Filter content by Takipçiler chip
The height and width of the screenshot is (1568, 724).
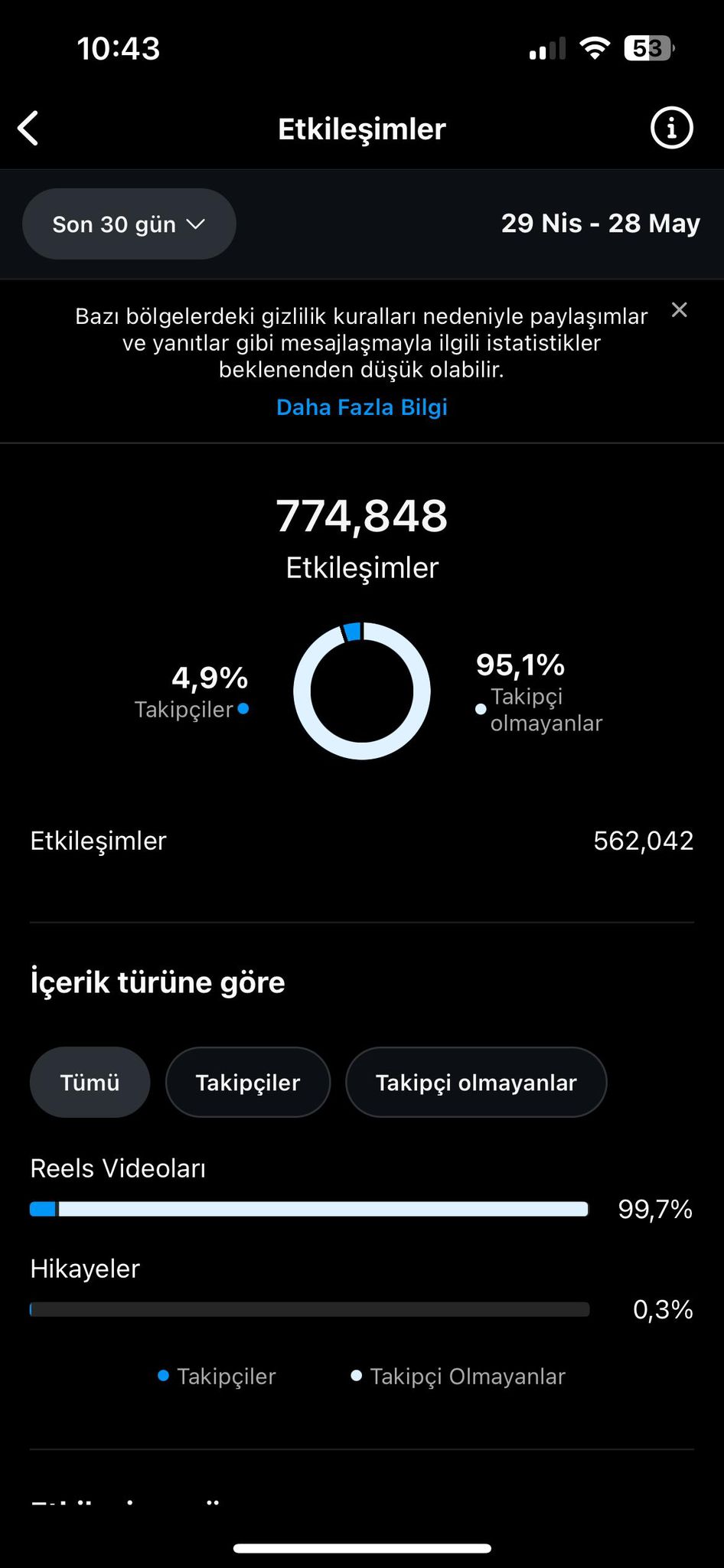click(248, 1083)
